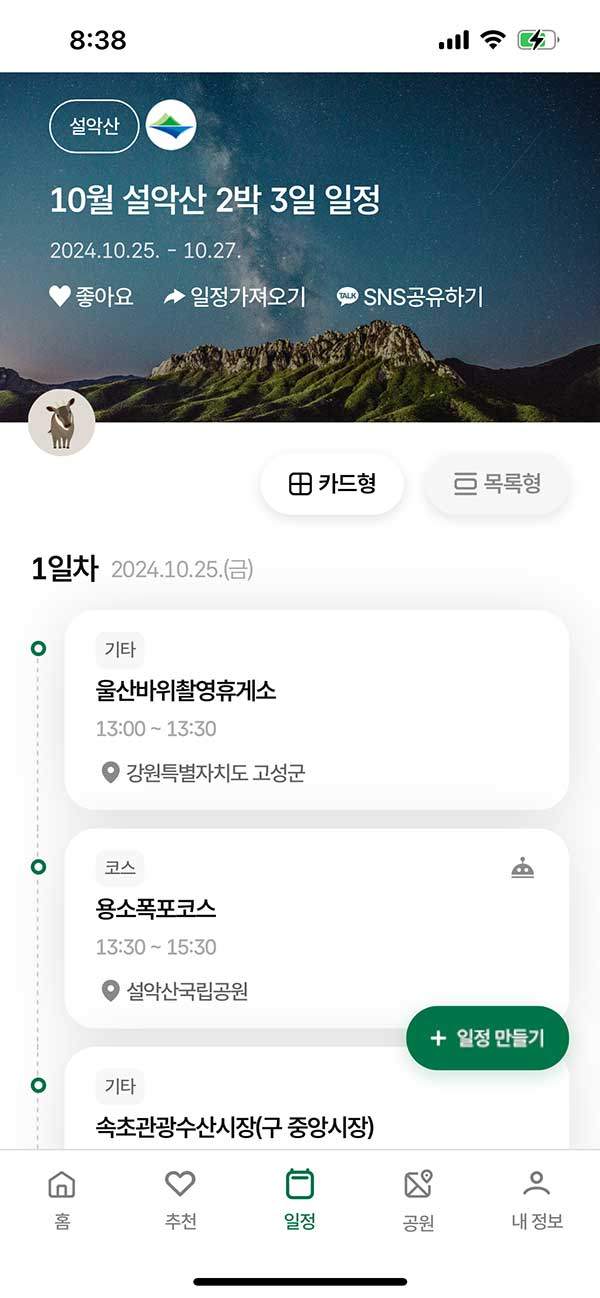Tap the bell icon on 용소폭포코스 card
The image size is (600, 1298).
tap(522, 869)
